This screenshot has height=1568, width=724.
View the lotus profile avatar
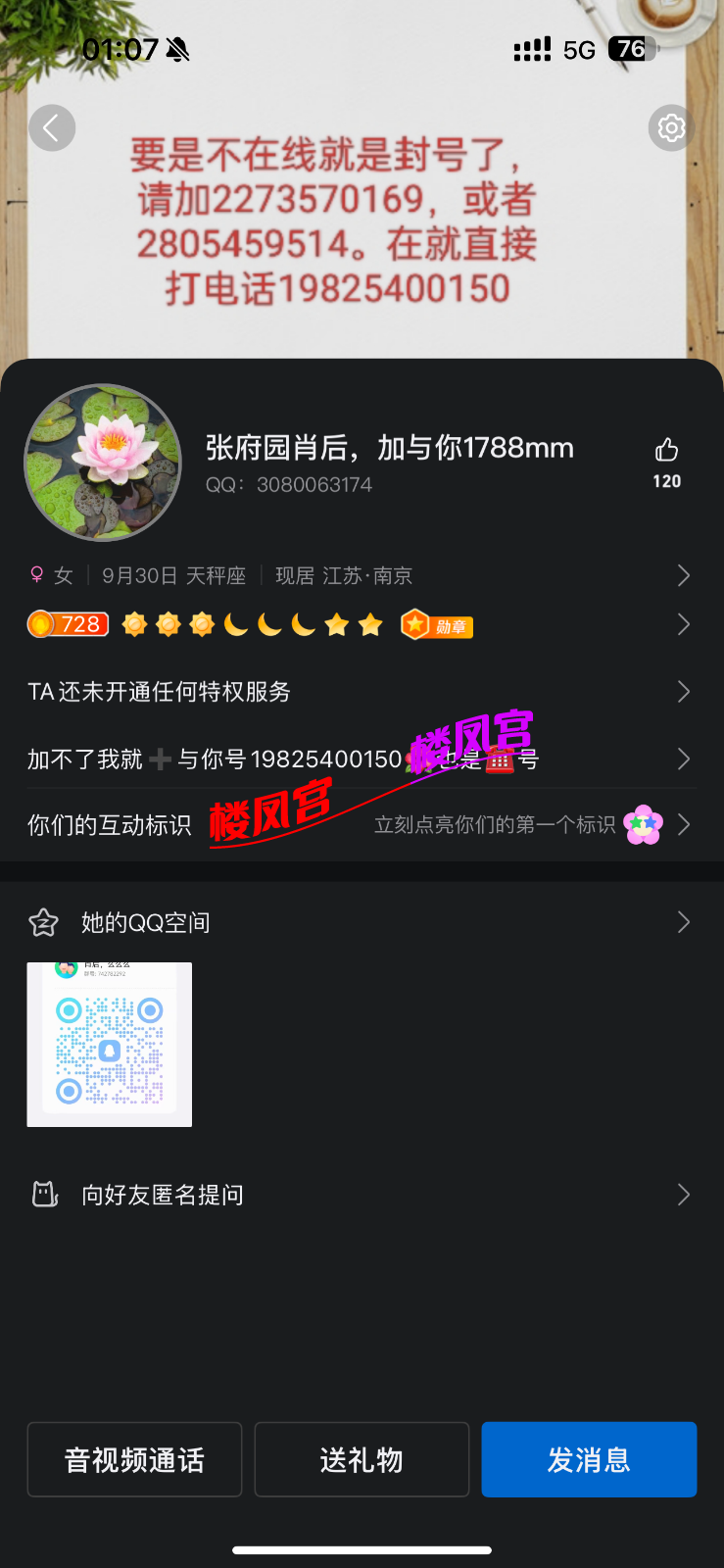[x=103, y=463]
